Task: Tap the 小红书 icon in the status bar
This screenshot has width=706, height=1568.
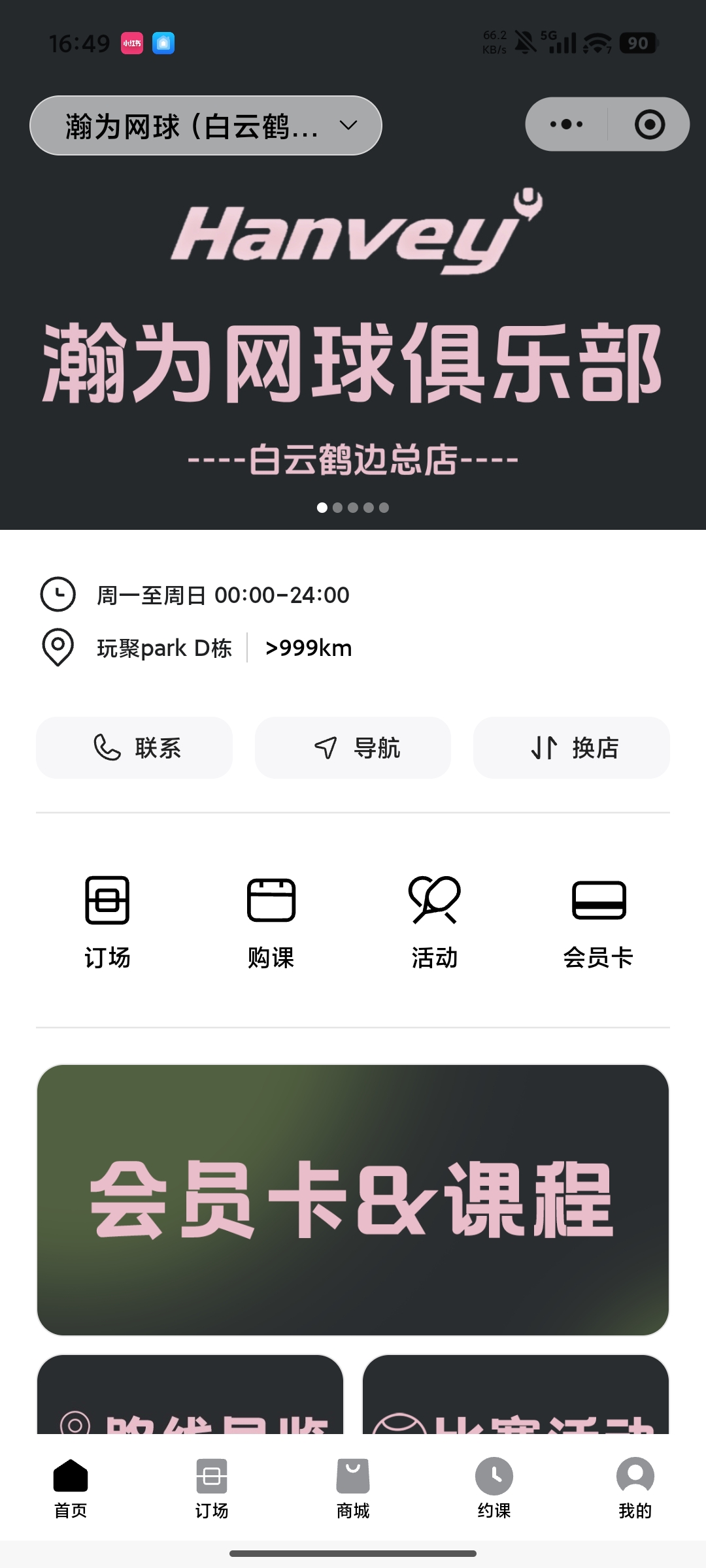Action: 131,42
